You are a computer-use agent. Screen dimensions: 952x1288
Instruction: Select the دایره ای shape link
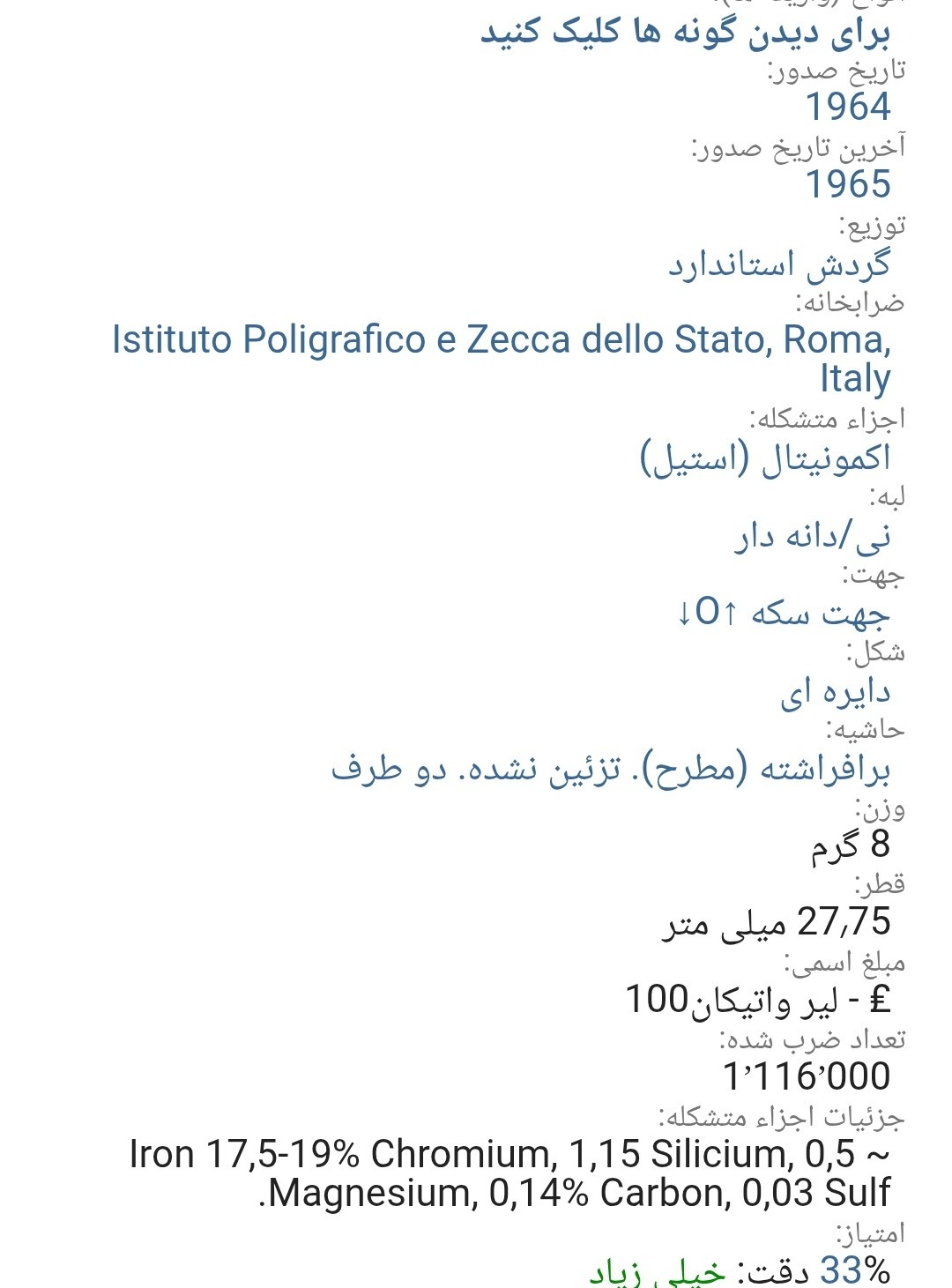pyautogui.click(x=835, y=691)
